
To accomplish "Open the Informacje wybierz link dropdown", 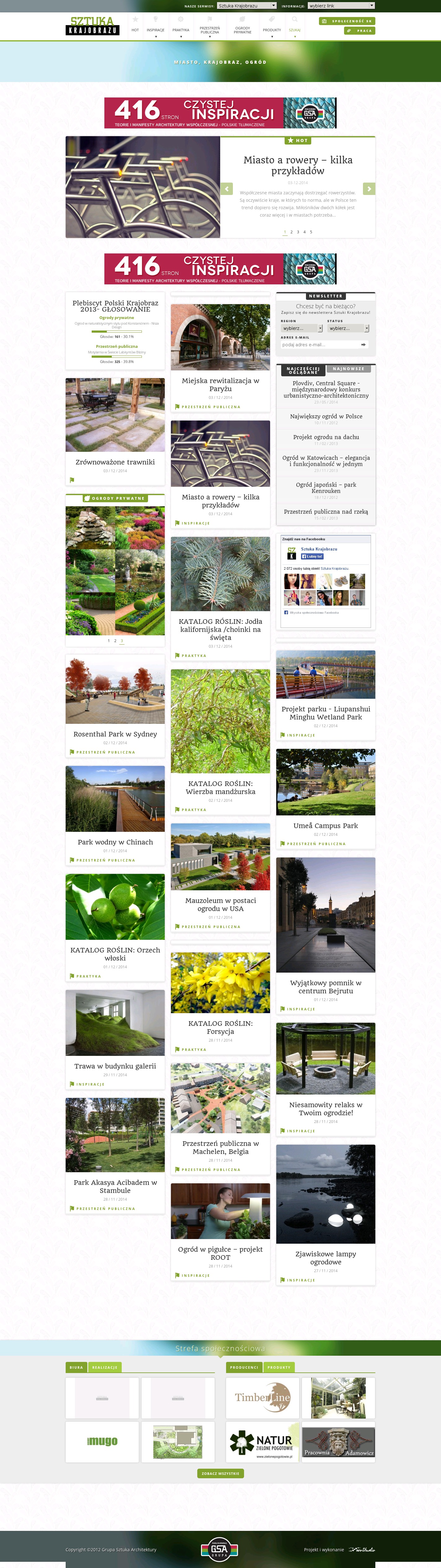I will pyautogui.click(x=340, y=6).
